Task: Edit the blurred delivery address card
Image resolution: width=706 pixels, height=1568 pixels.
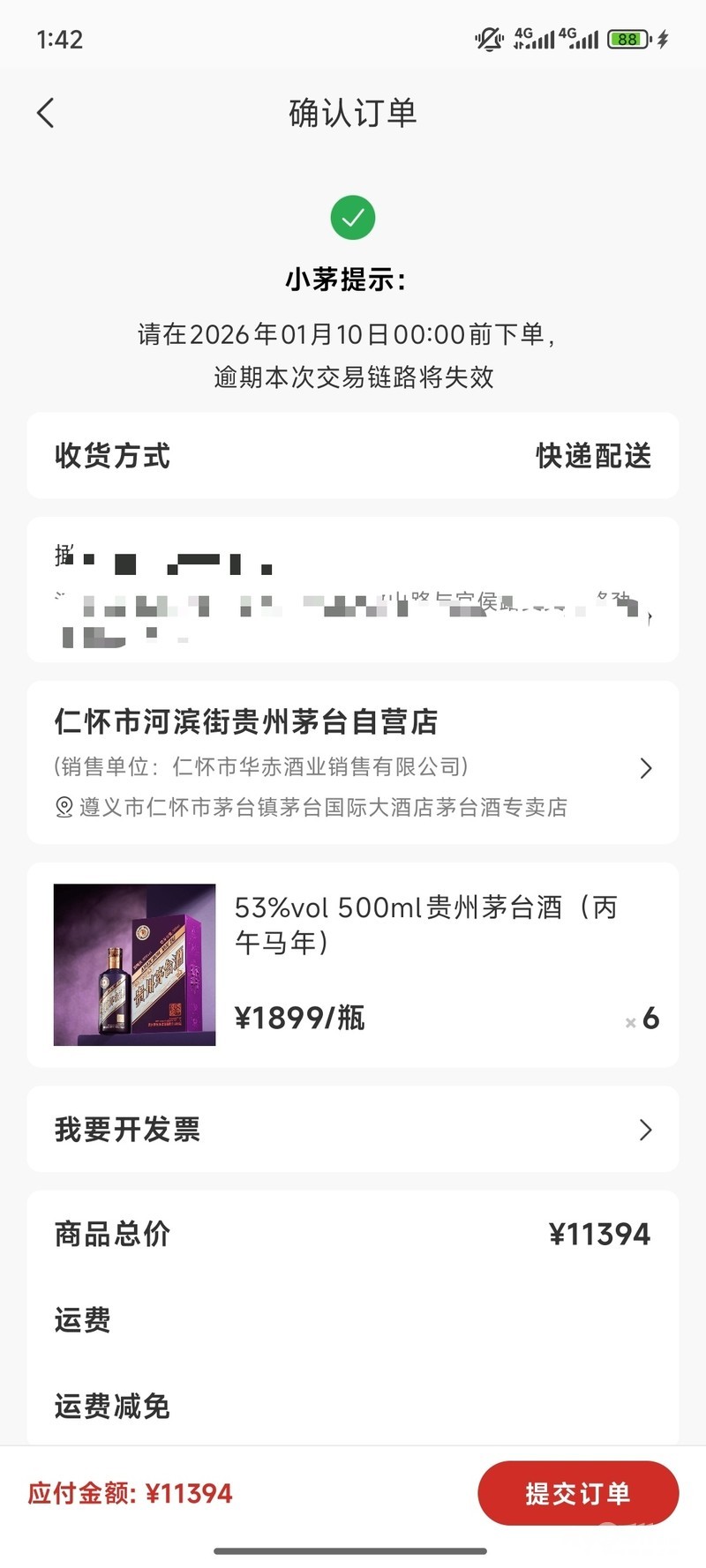Action: pyautogui.click(x=353, y=589)
